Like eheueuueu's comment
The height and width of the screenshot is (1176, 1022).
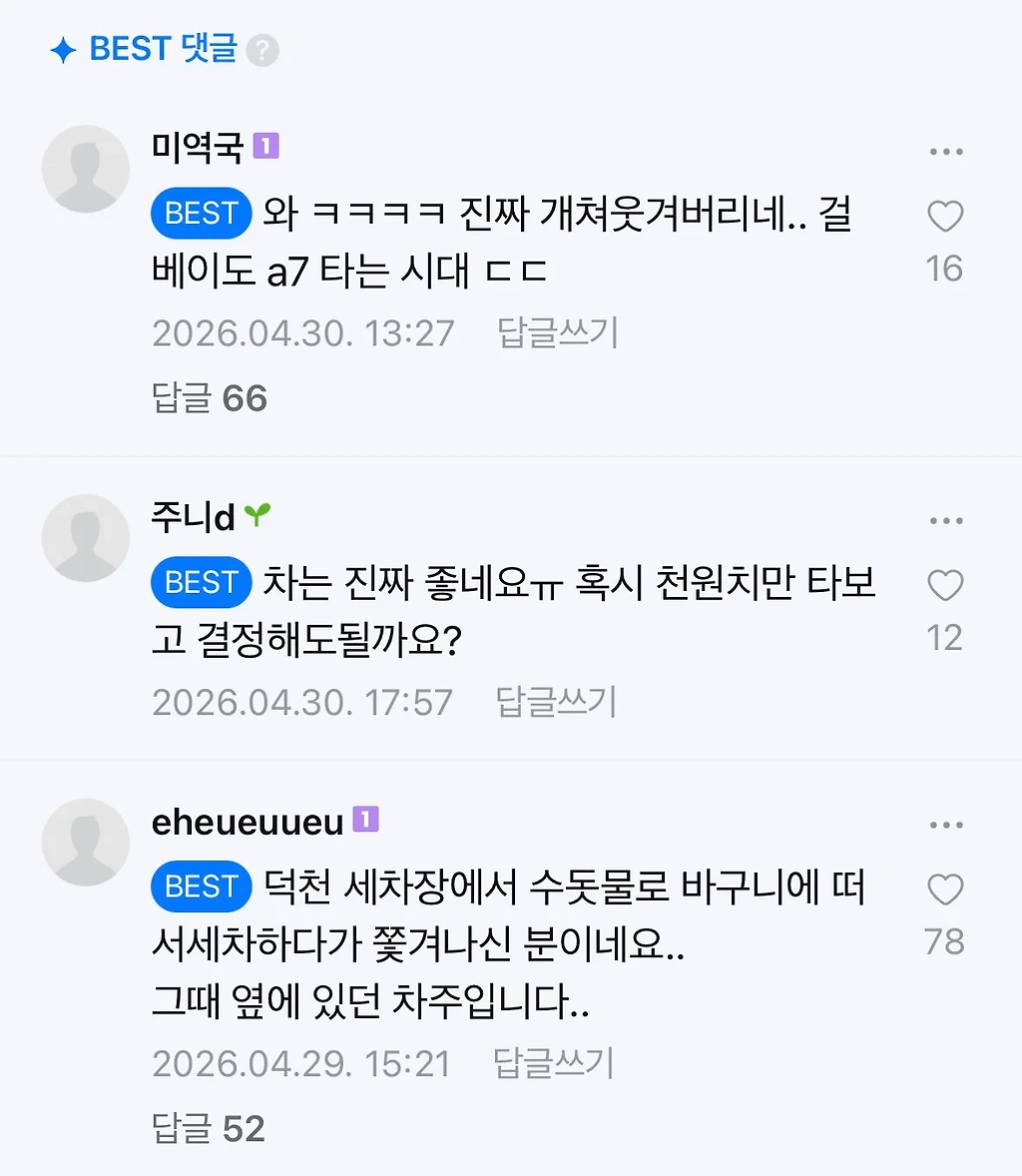coord(945,889)
